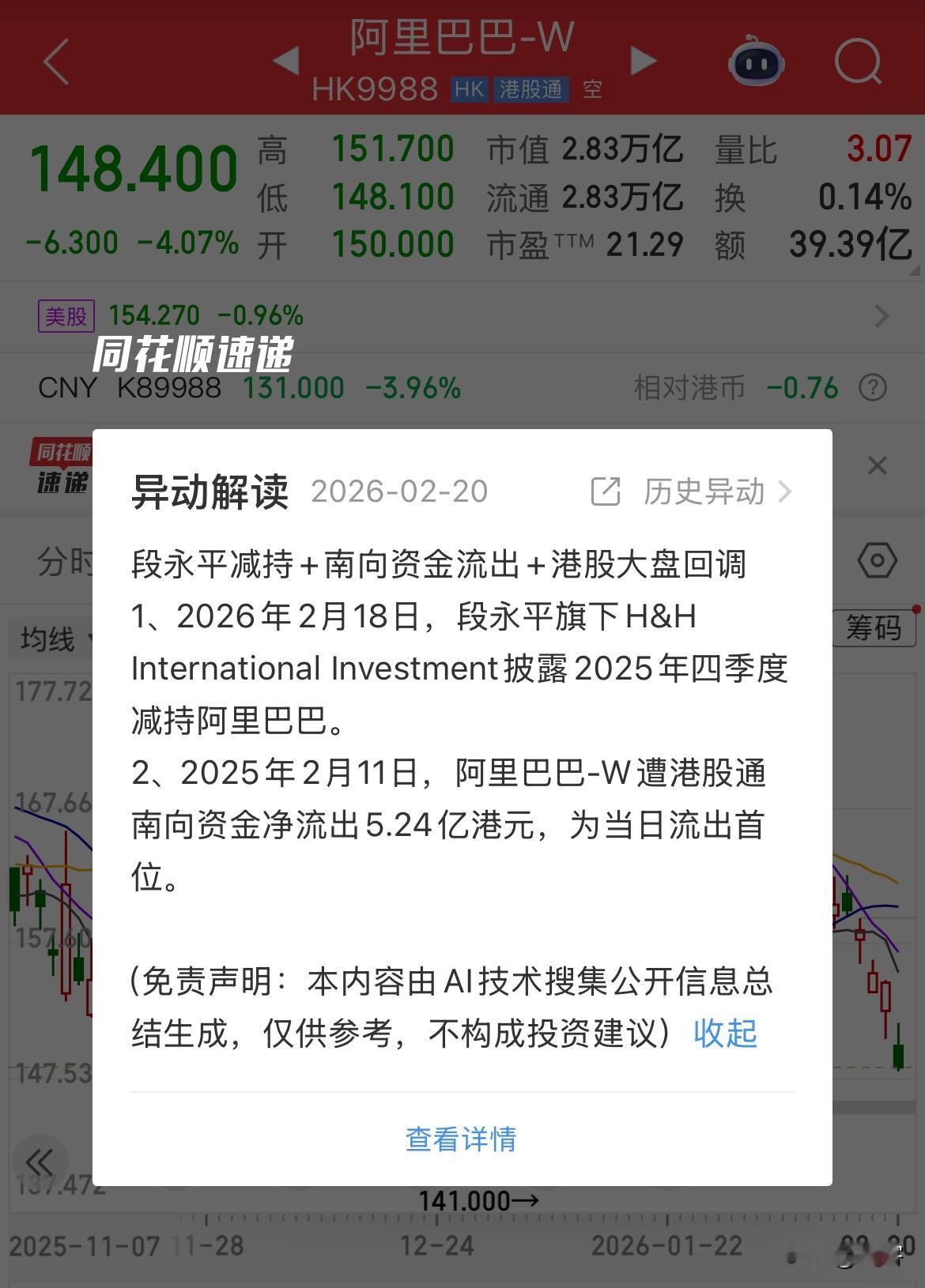Viewport: 925px width, 1288px height.
Task: Open 异动解读 in new page via external-link icon
Action: (605, 491)
